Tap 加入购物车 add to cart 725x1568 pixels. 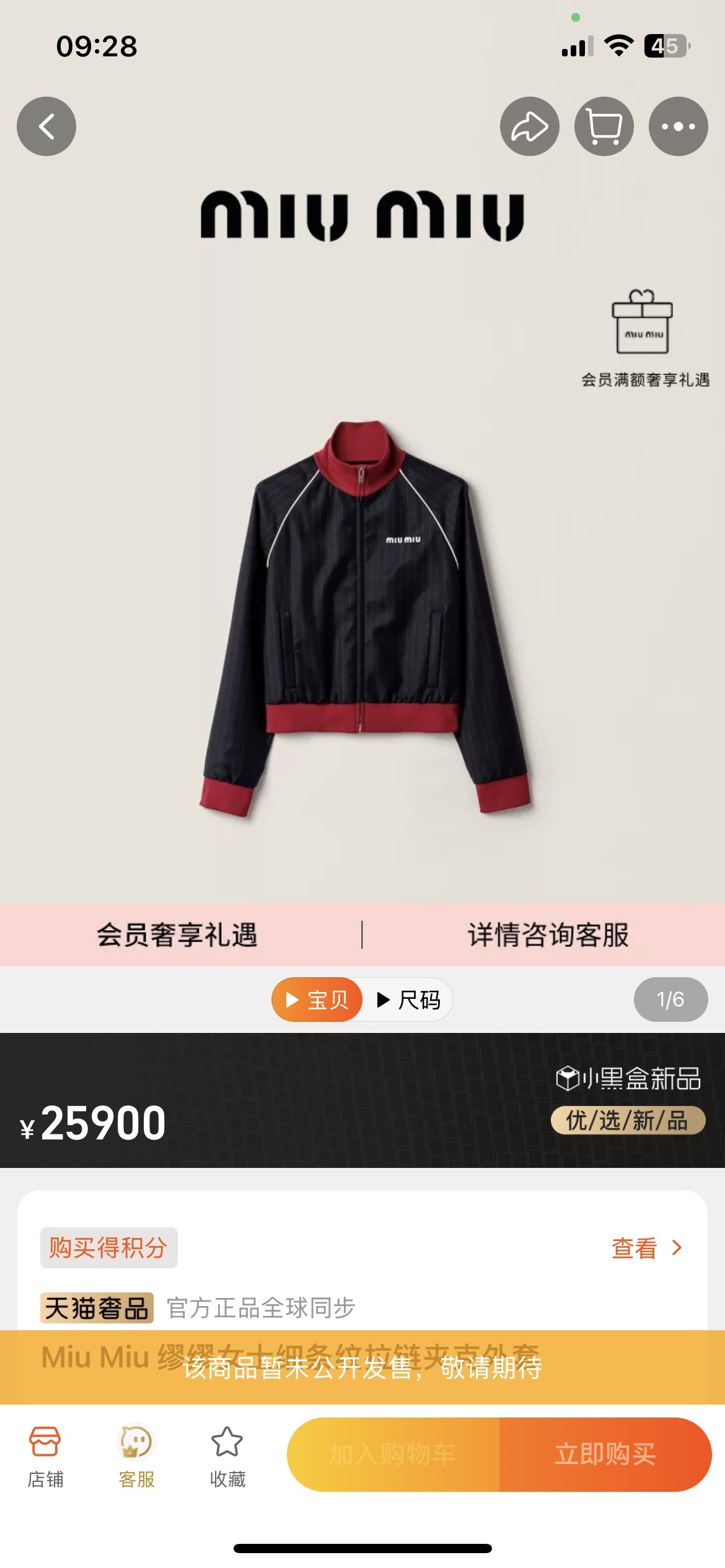393,1454
